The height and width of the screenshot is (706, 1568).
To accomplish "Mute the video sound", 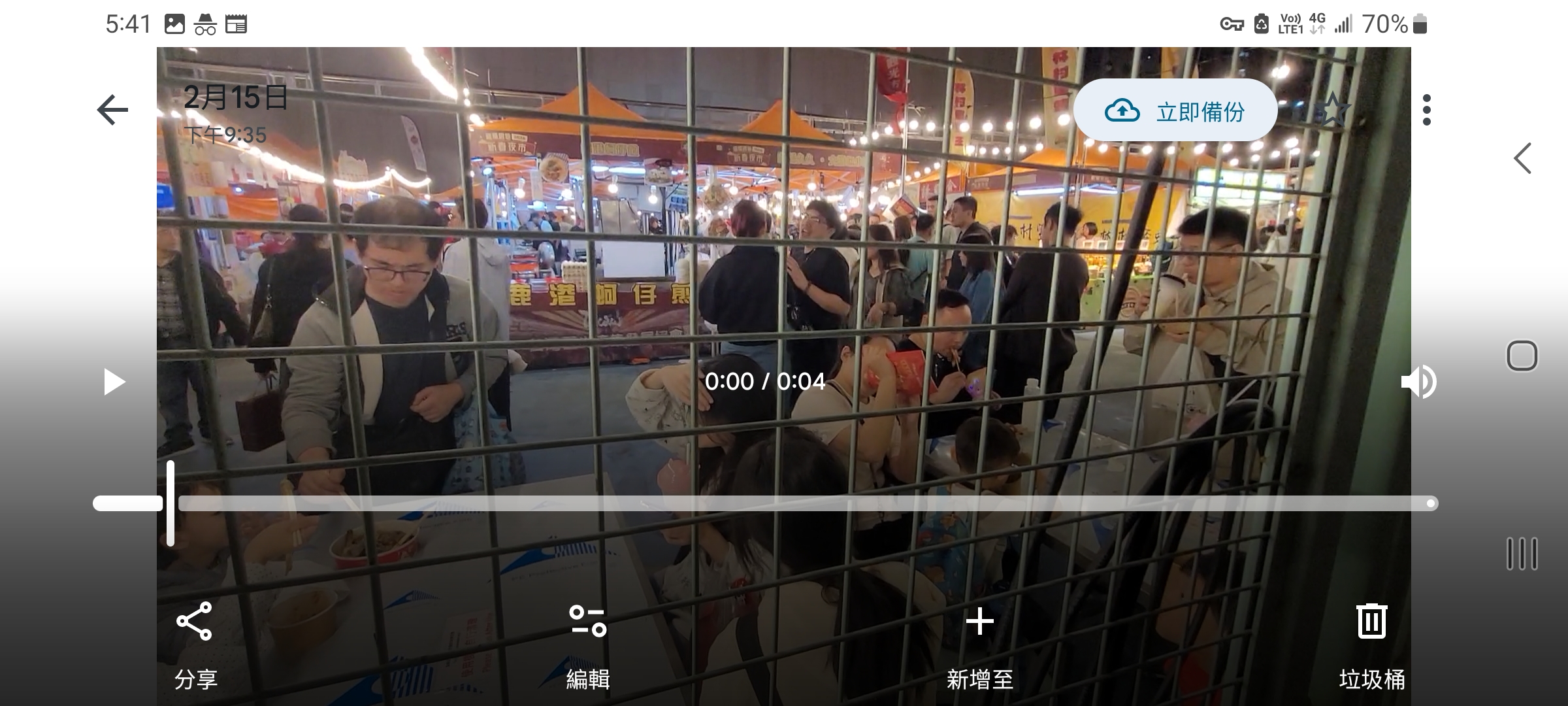I will tap(1418, 382).
